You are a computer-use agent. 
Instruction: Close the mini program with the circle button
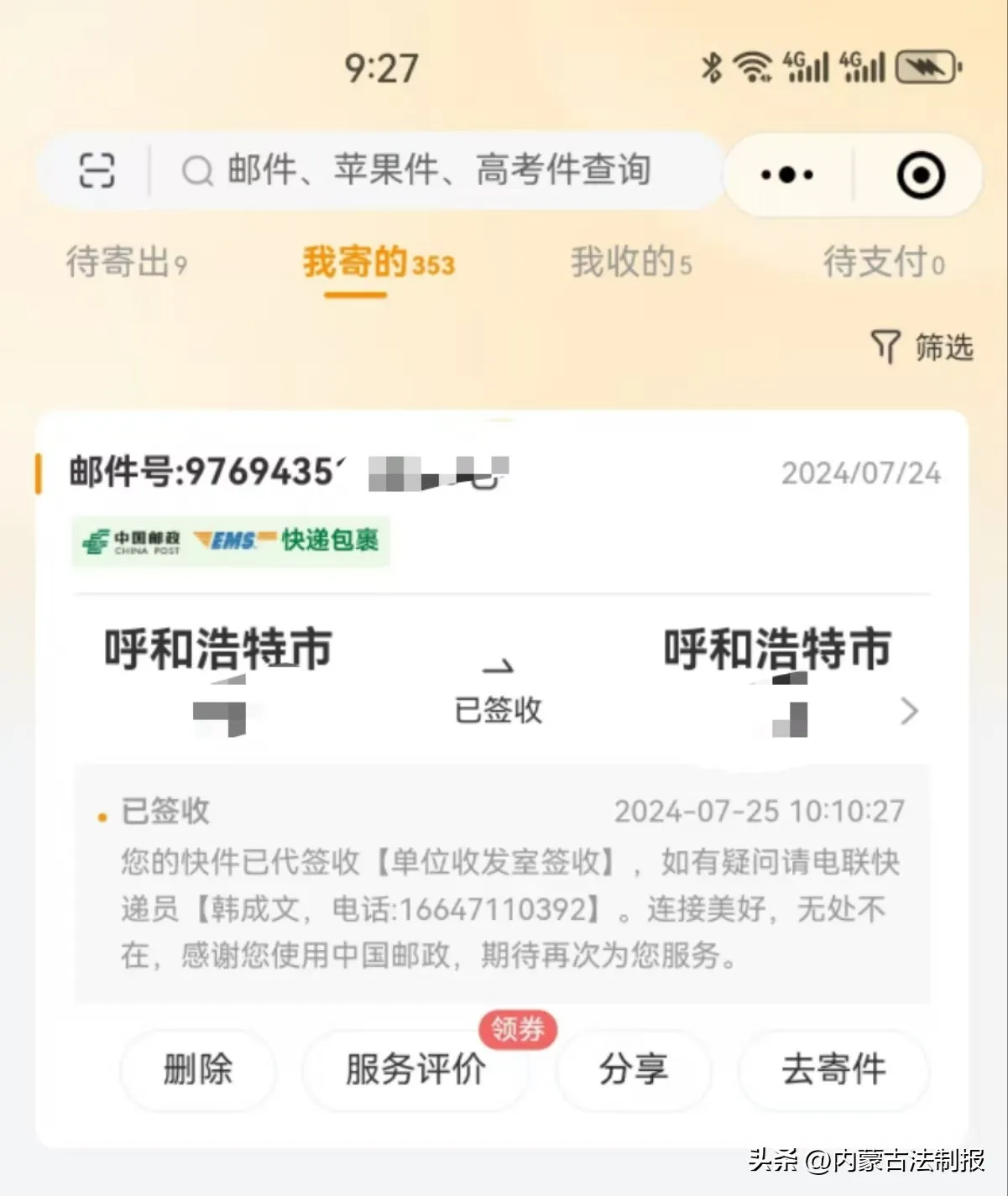click(920, 175)
